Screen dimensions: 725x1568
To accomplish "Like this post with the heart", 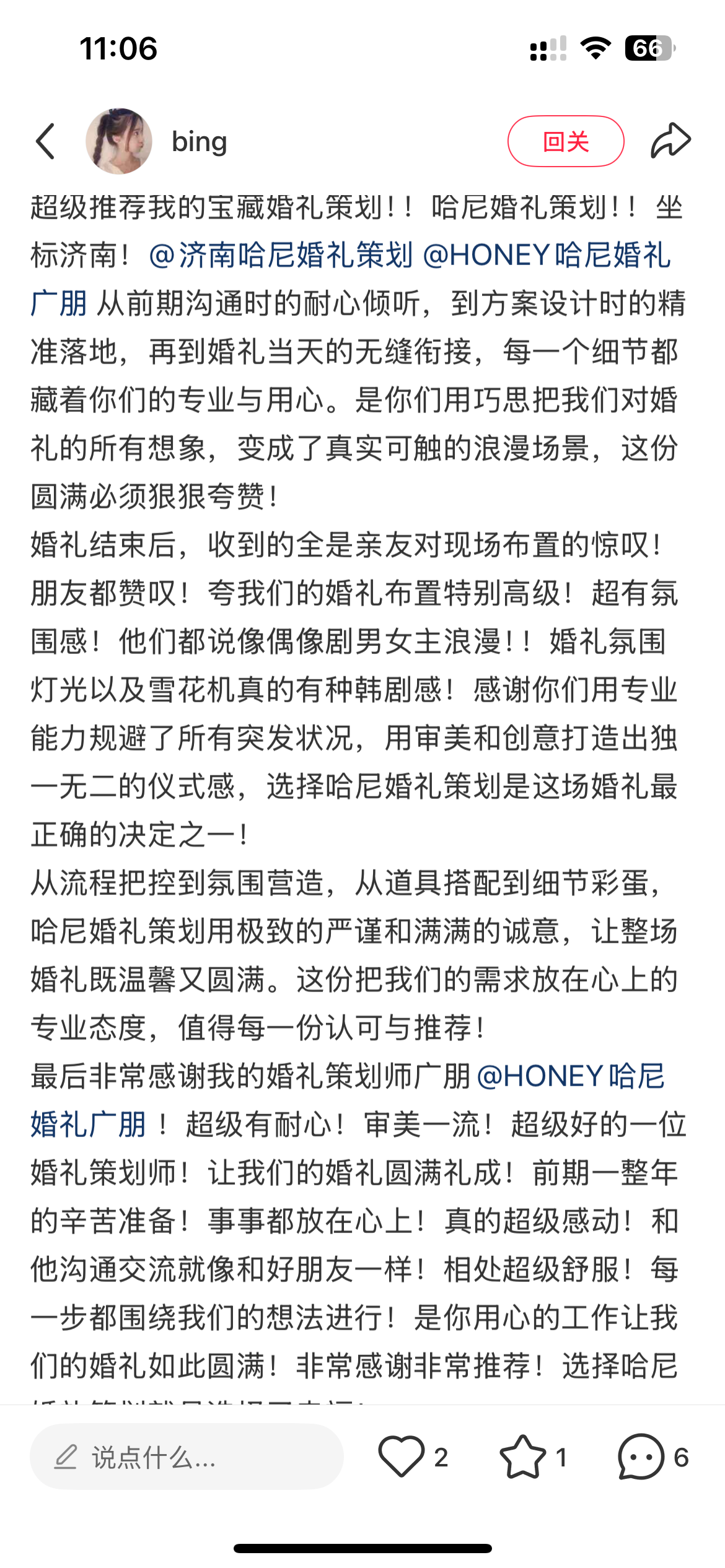I will pos(402,1457).
